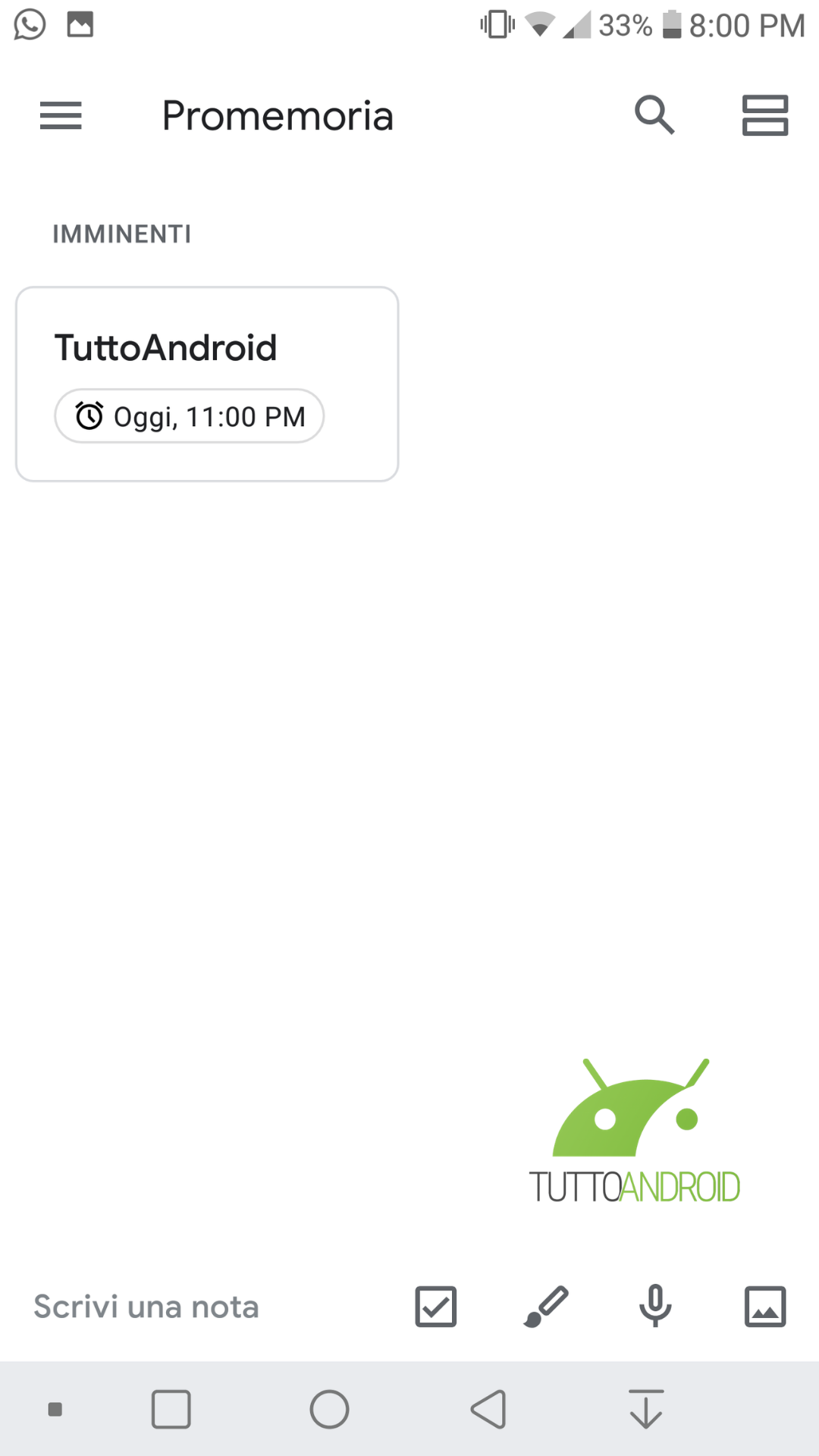The width and height of the screenshot is (819, 1456).
Task: Go to the home screen
Action: tap(330, 1409)
